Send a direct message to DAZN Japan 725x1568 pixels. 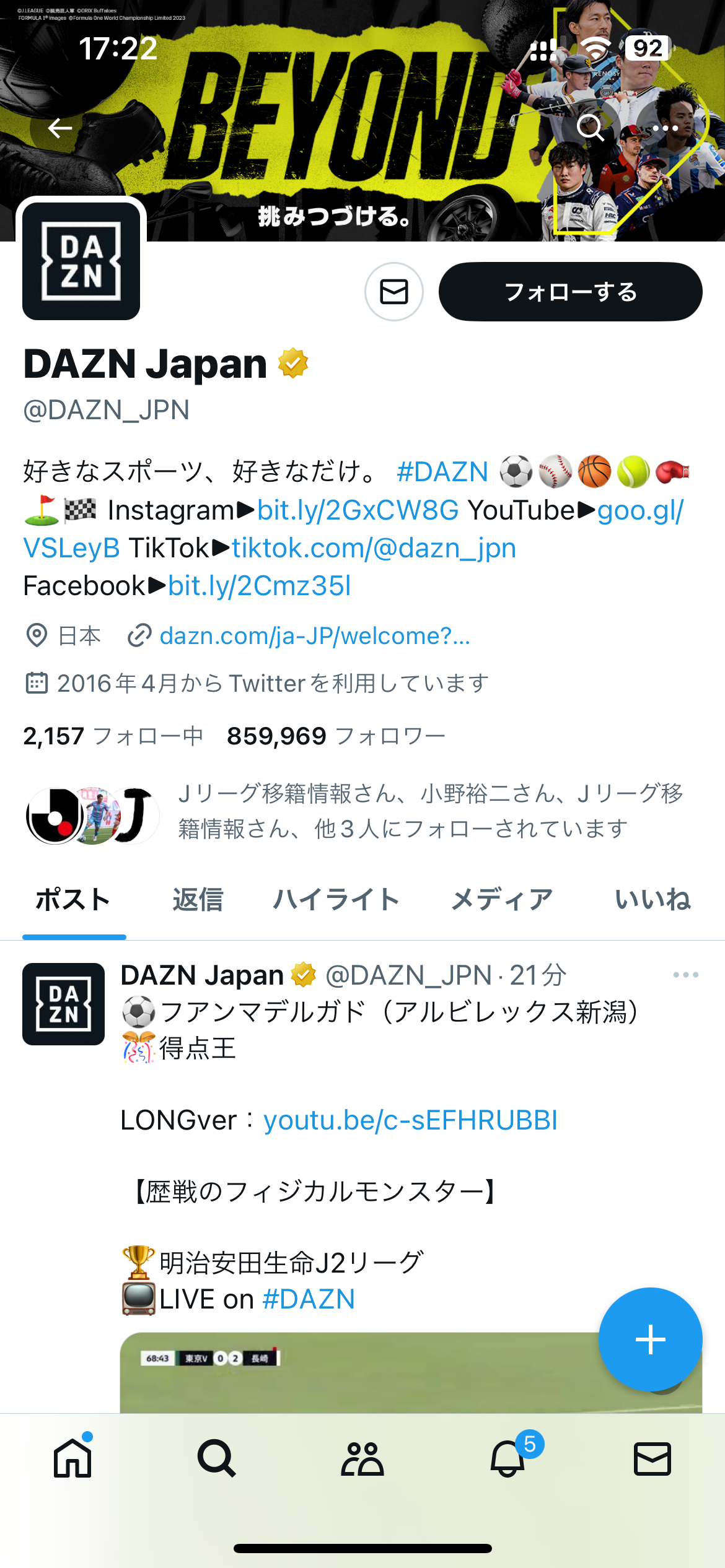coord(394,292)
